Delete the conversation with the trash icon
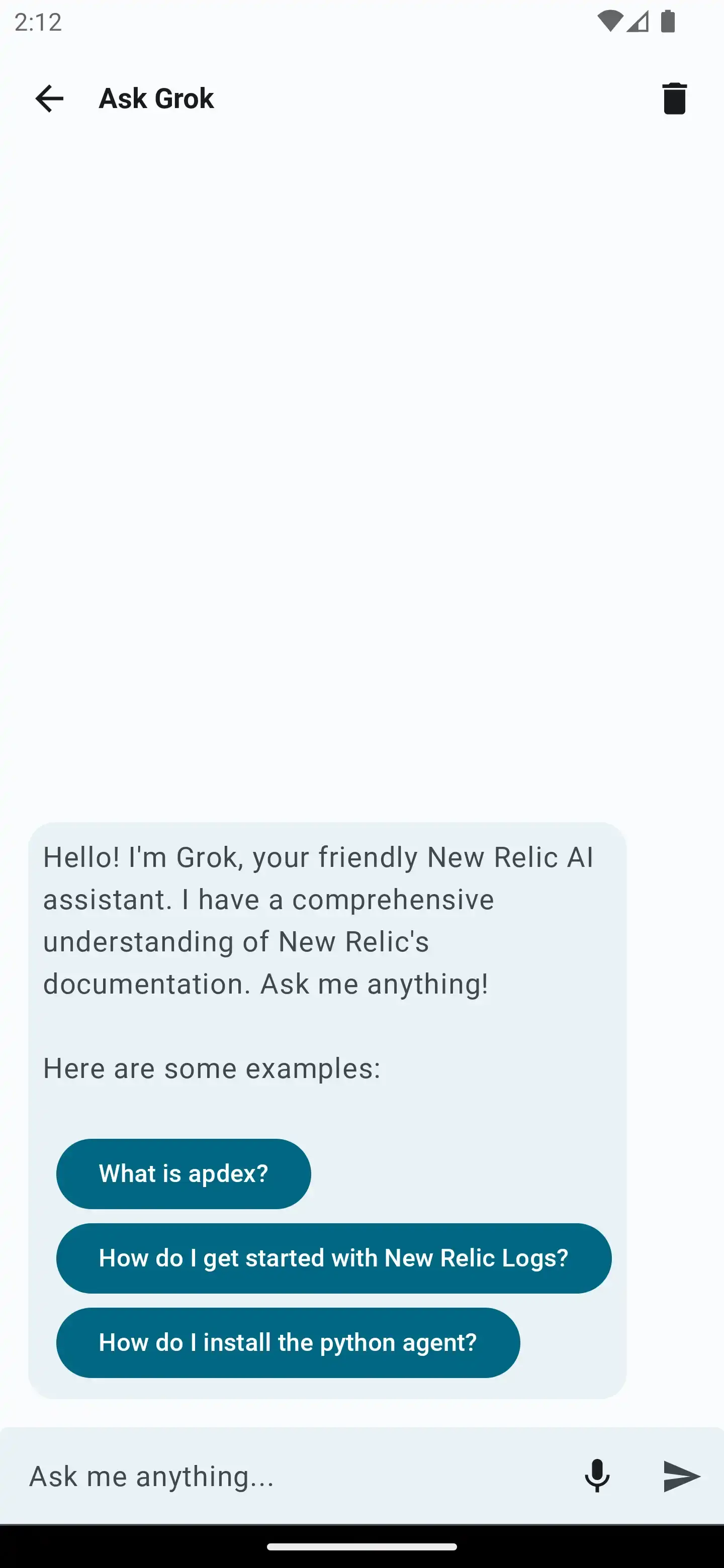 [x=674, y=99]
